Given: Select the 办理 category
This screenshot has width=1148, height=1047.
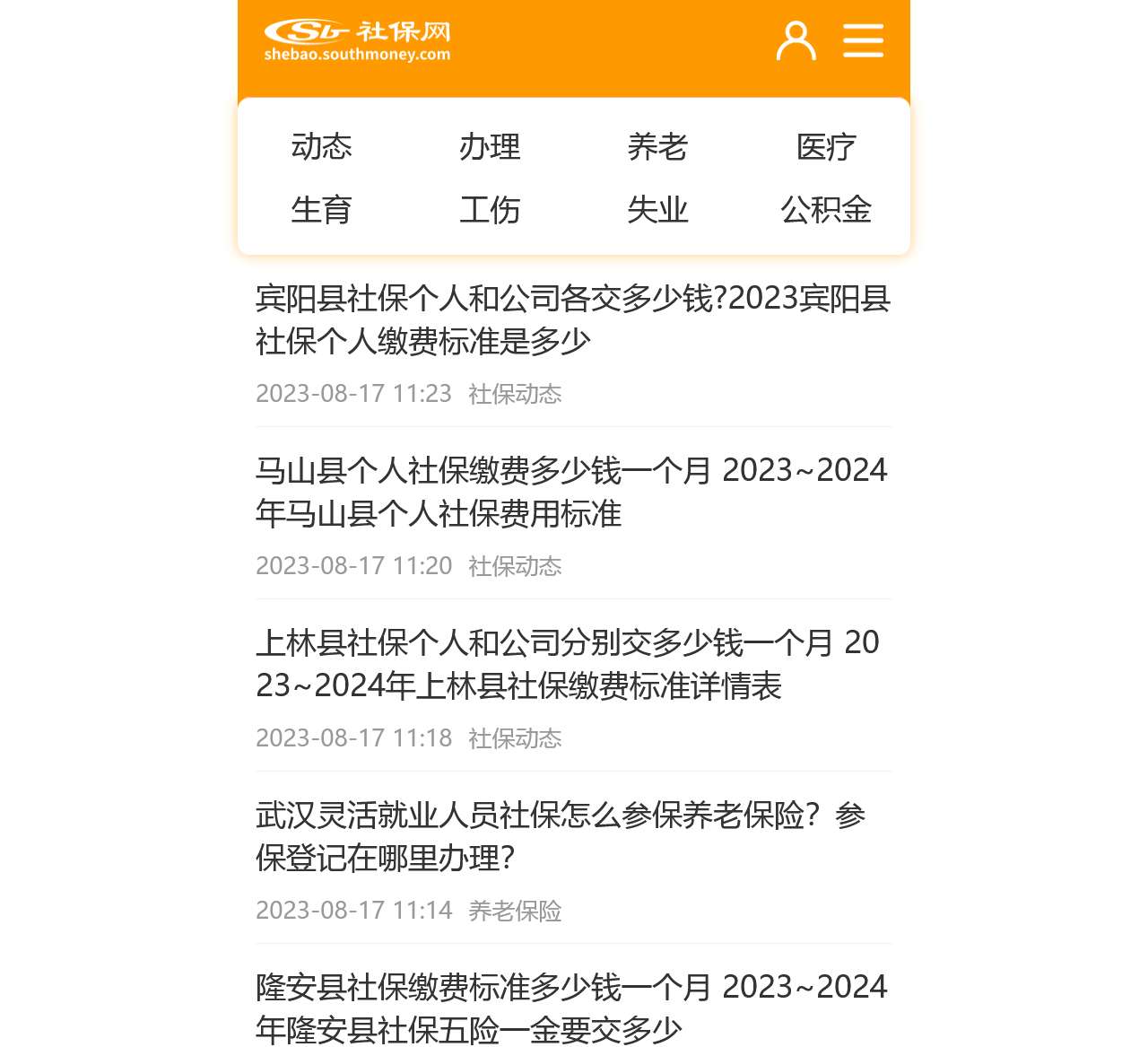Looking at the screenshot, I should pyautogui.click(x=490, y=146).
